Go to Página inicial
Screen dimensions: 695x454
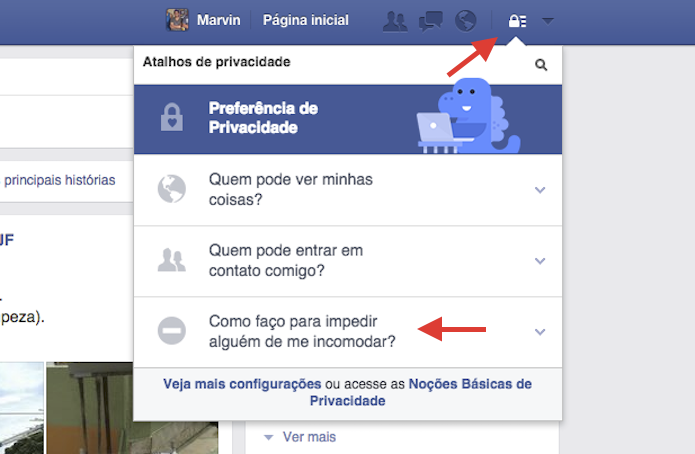[x=305, y=20]
